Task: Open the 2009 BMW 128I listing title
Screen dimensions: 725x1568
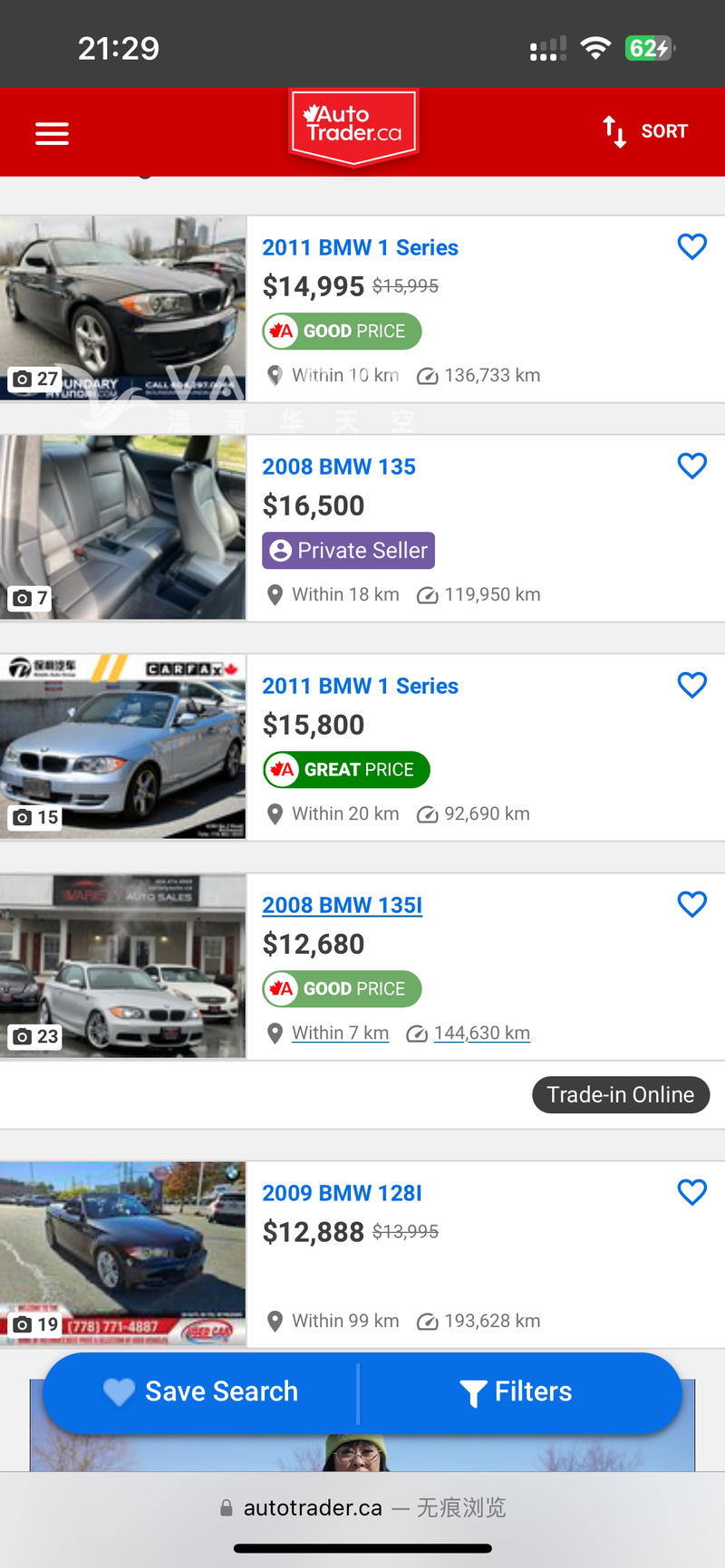Action: click(342, 1193)
